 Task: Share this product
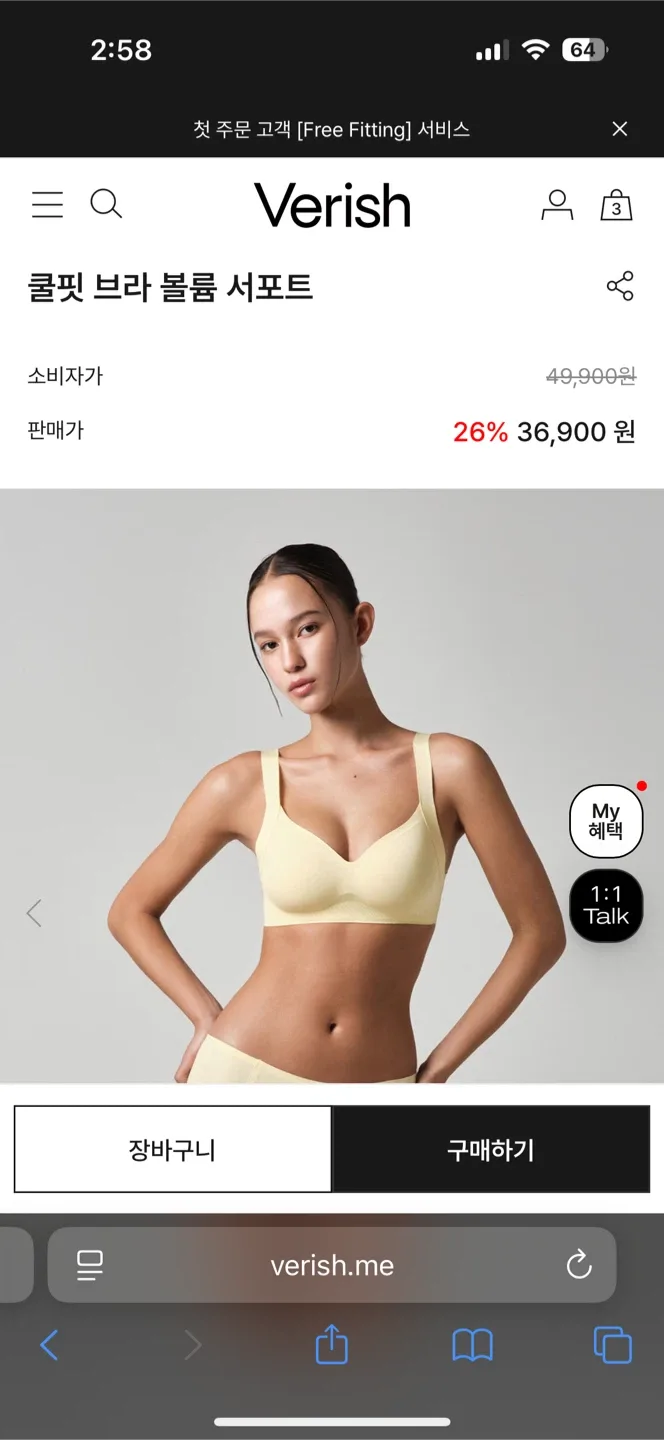620,286
